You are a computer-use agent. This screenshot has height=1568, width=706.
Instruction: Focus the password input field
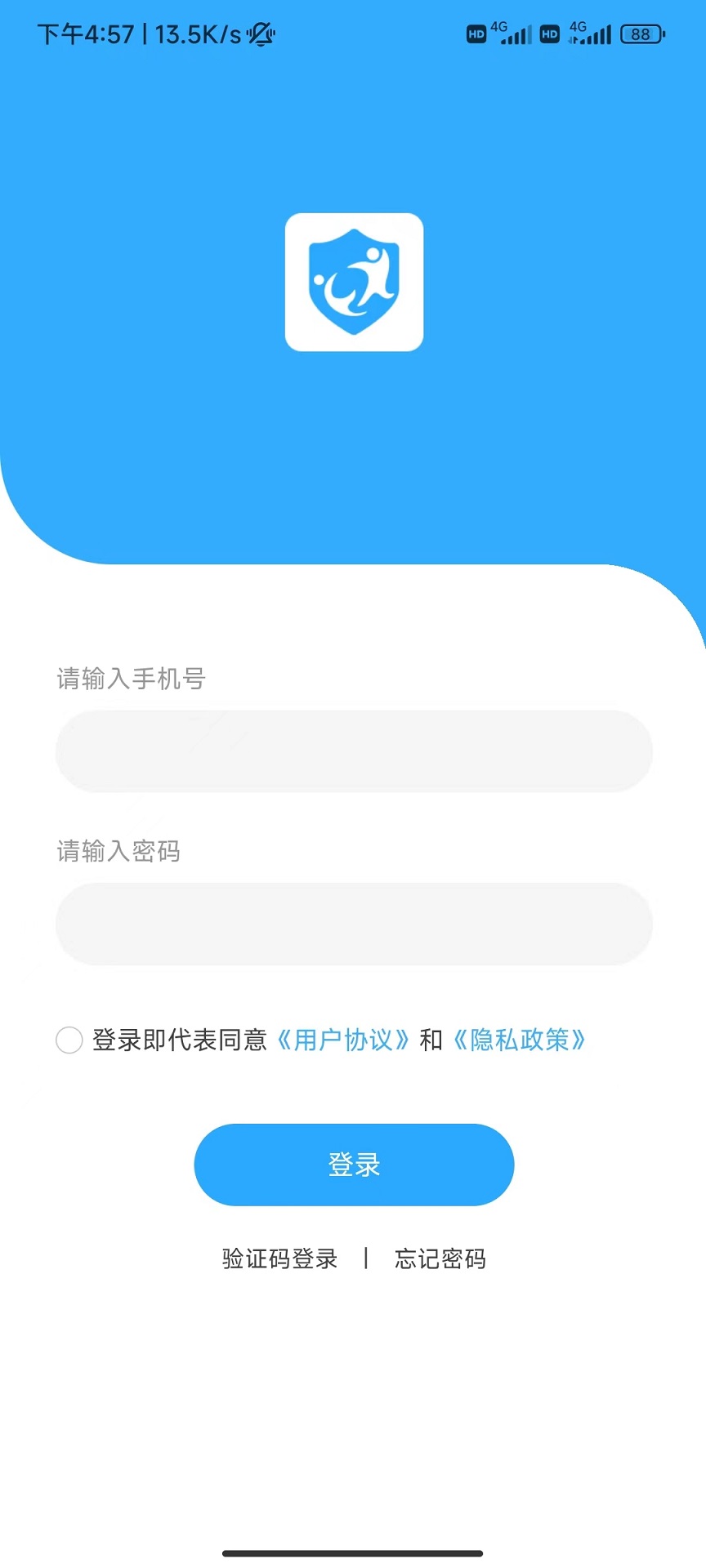pos(353,924)
